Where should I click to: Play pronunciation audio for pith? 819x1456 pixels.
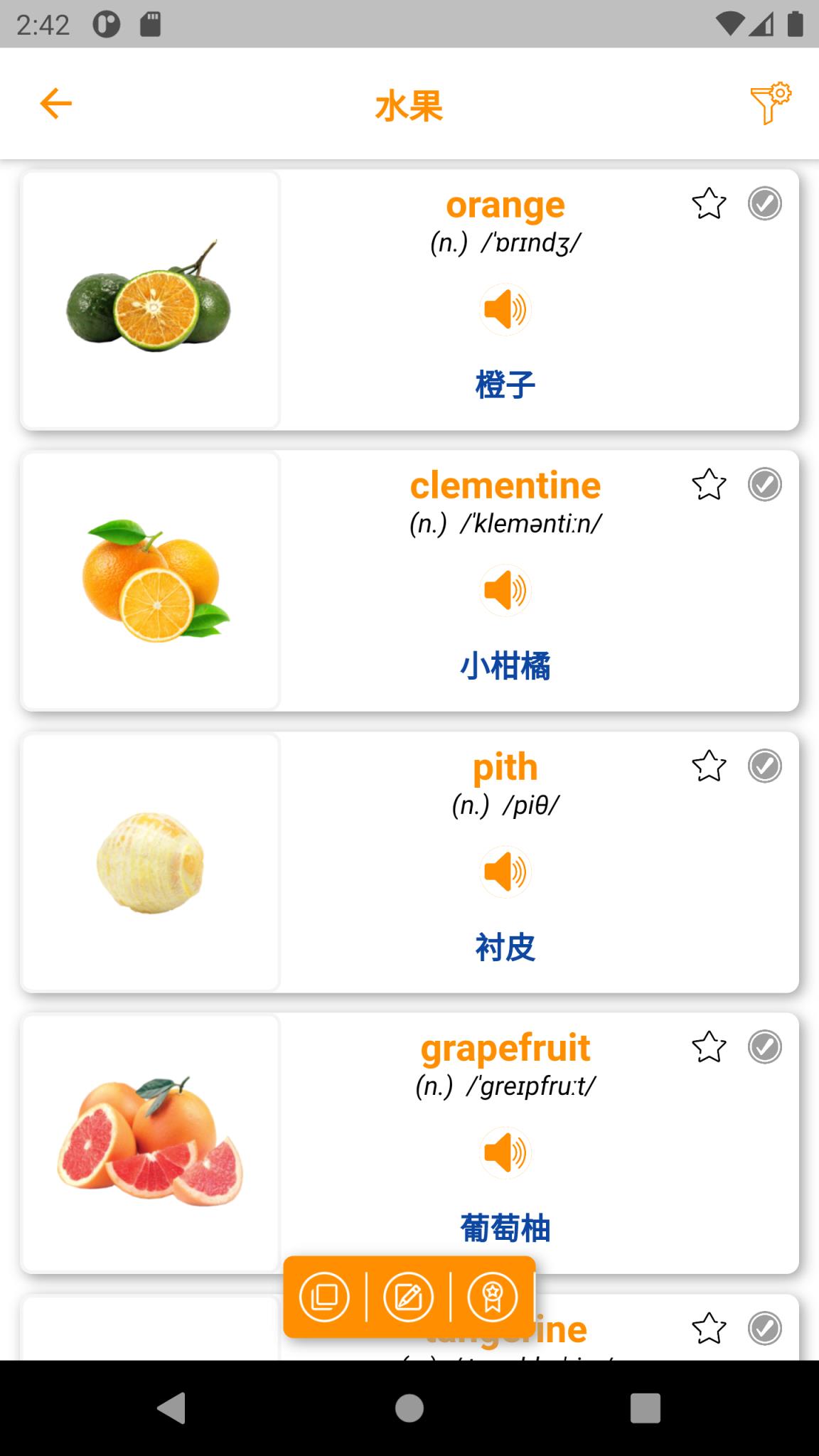(x=505, y=870)
